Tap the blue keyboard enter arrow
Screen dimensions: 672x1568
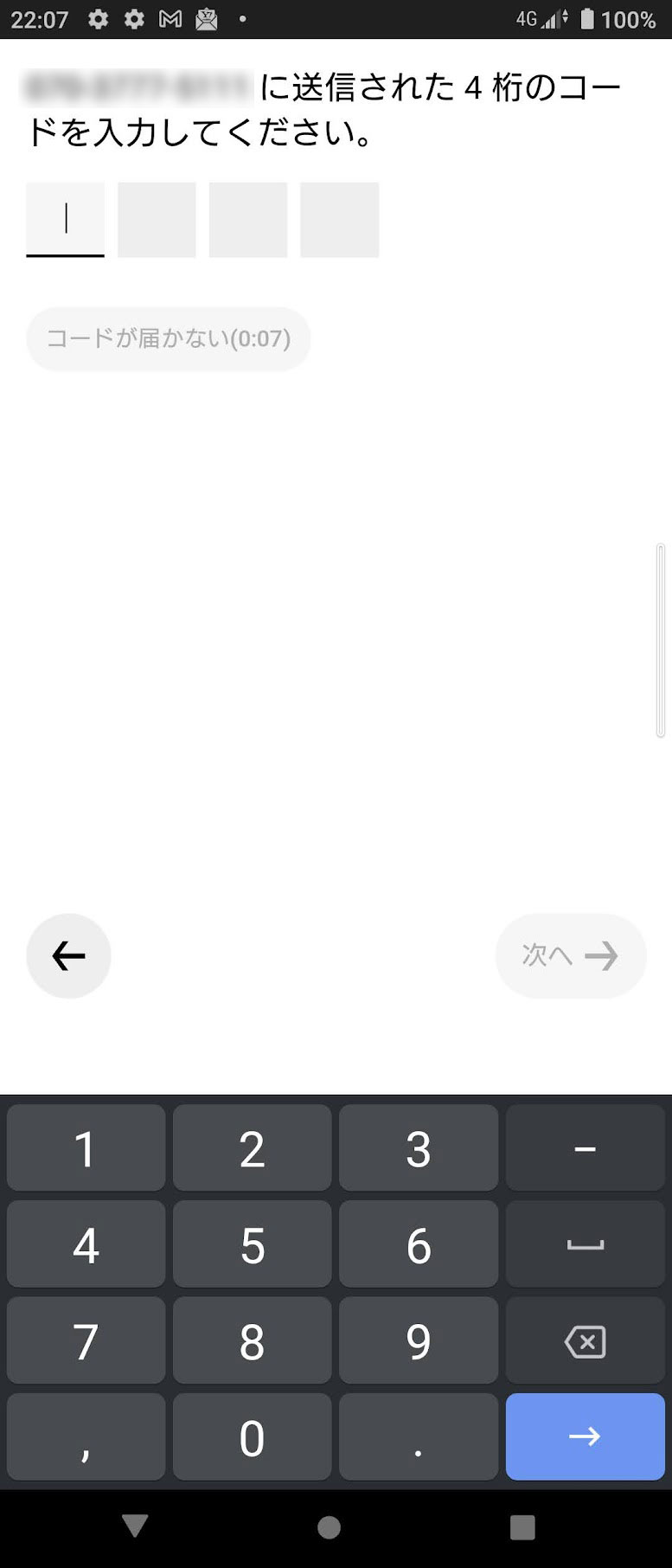point(585,1437)
